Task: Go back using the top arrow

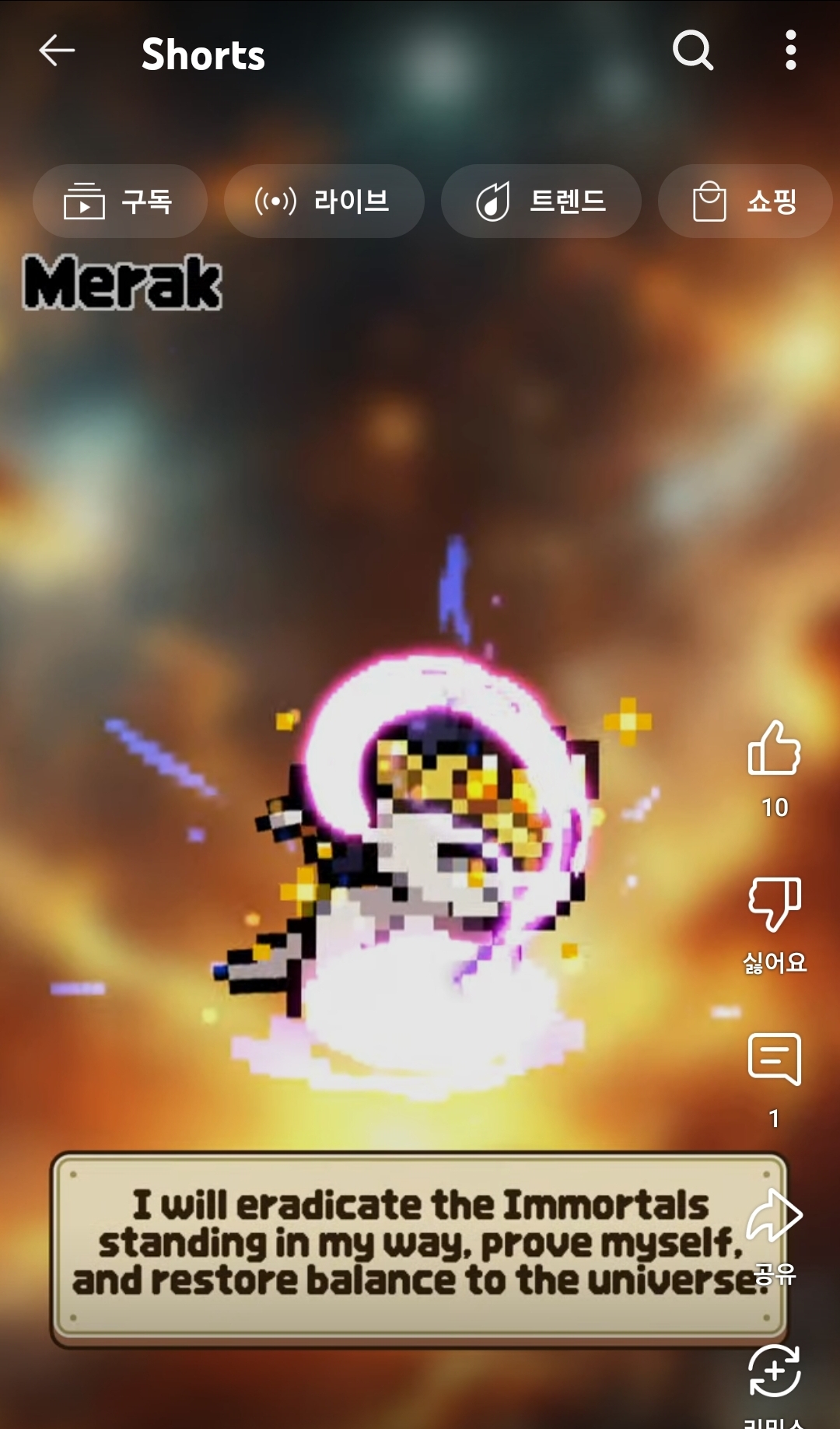Action: (x=57, y=51)
